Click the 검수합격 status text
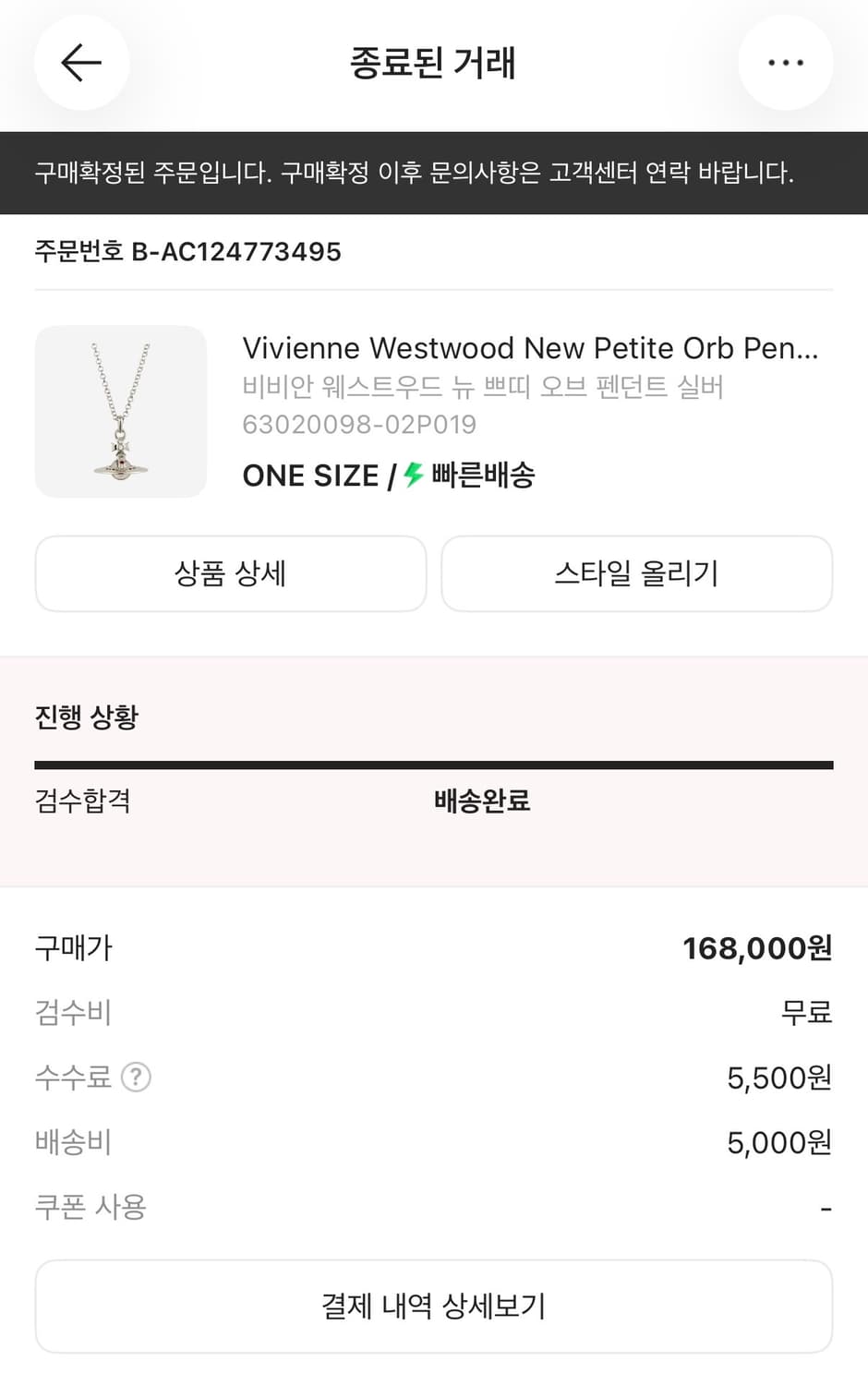The width and height of the screenshot is (868, 1385). click(x=81, y=801)
